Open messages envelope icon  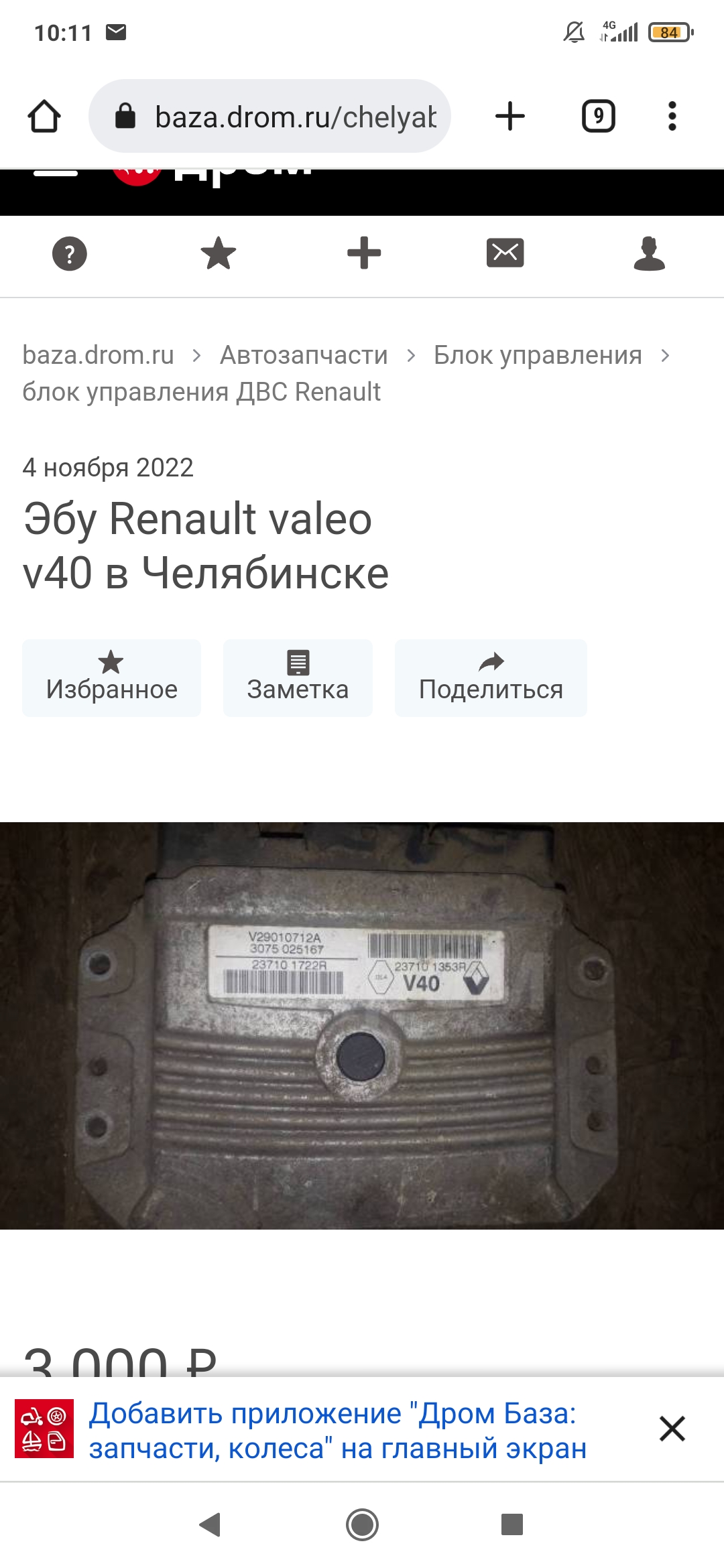pos(505,253)
